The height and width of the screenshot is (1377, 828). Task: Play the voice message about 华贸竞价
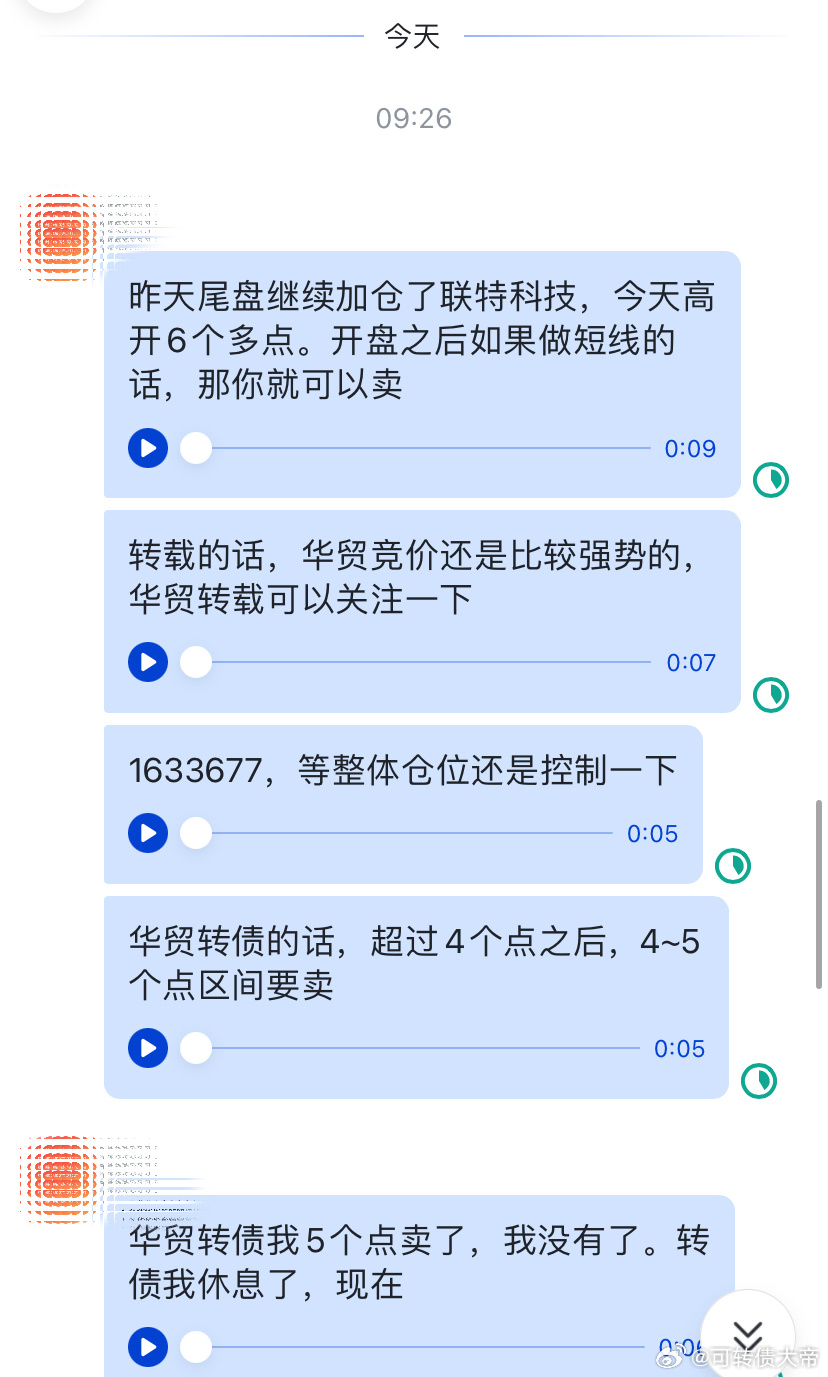tap(147, 662)
